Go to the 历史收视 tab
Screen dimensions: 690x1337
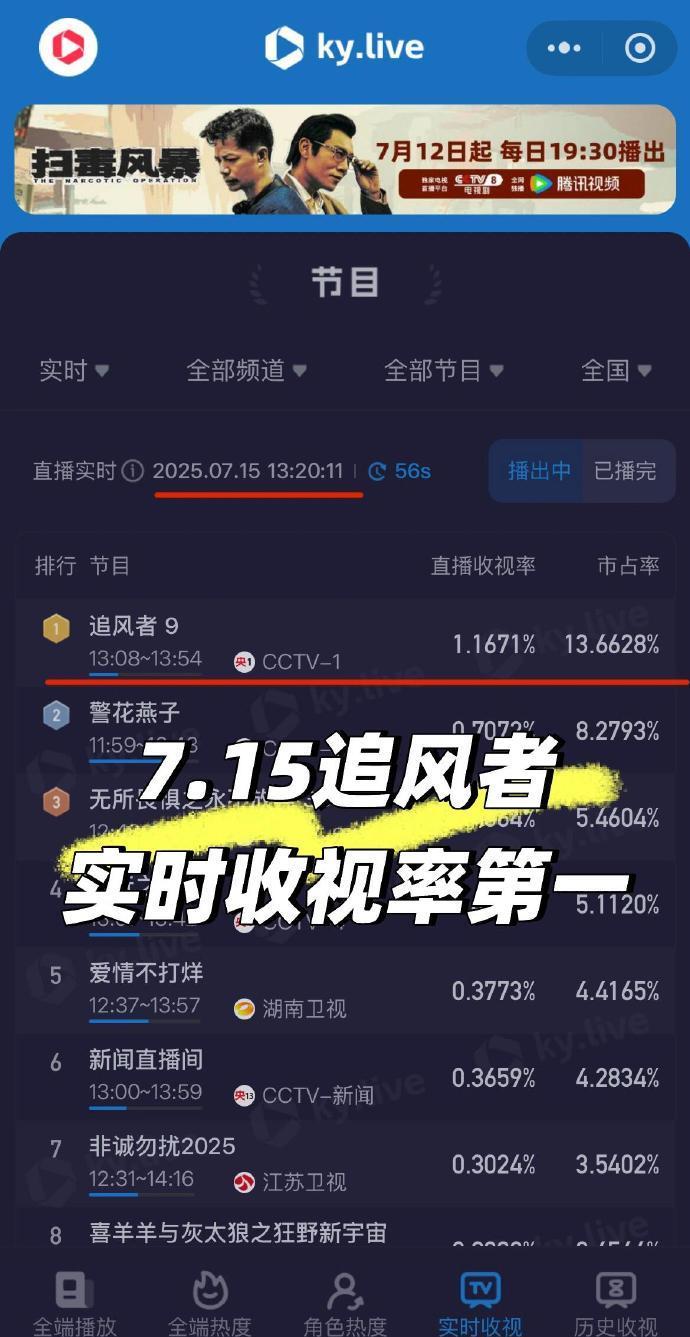615,1303
